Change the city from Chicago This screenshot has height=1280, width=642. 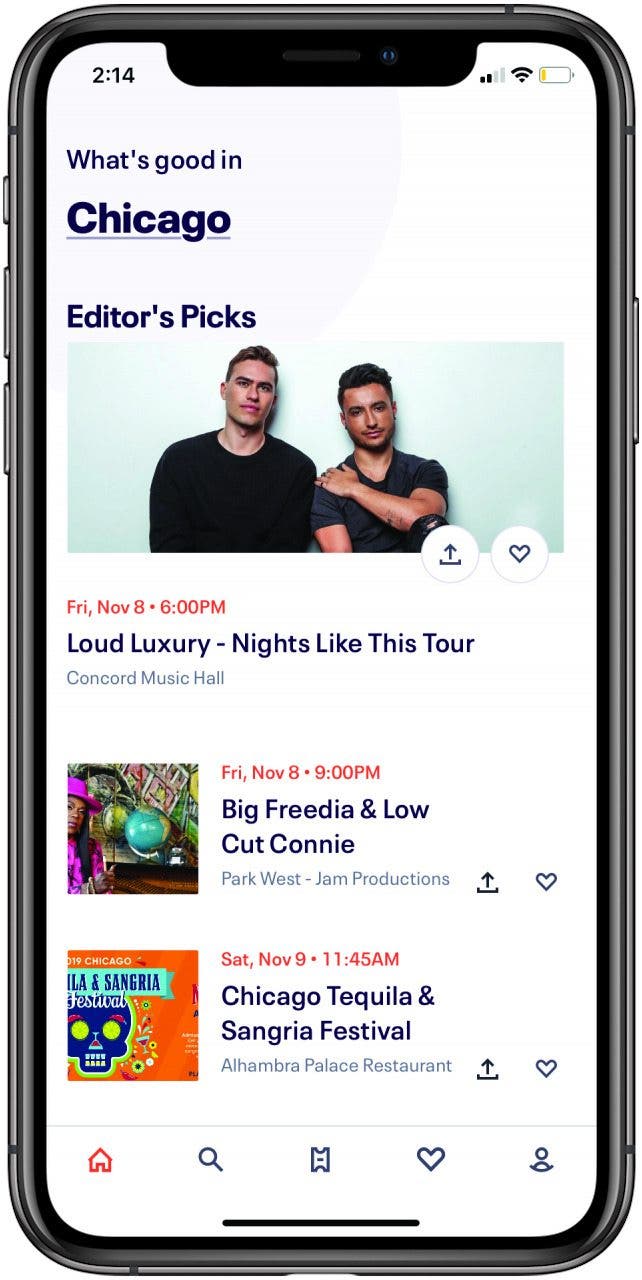tap(148, 219)
